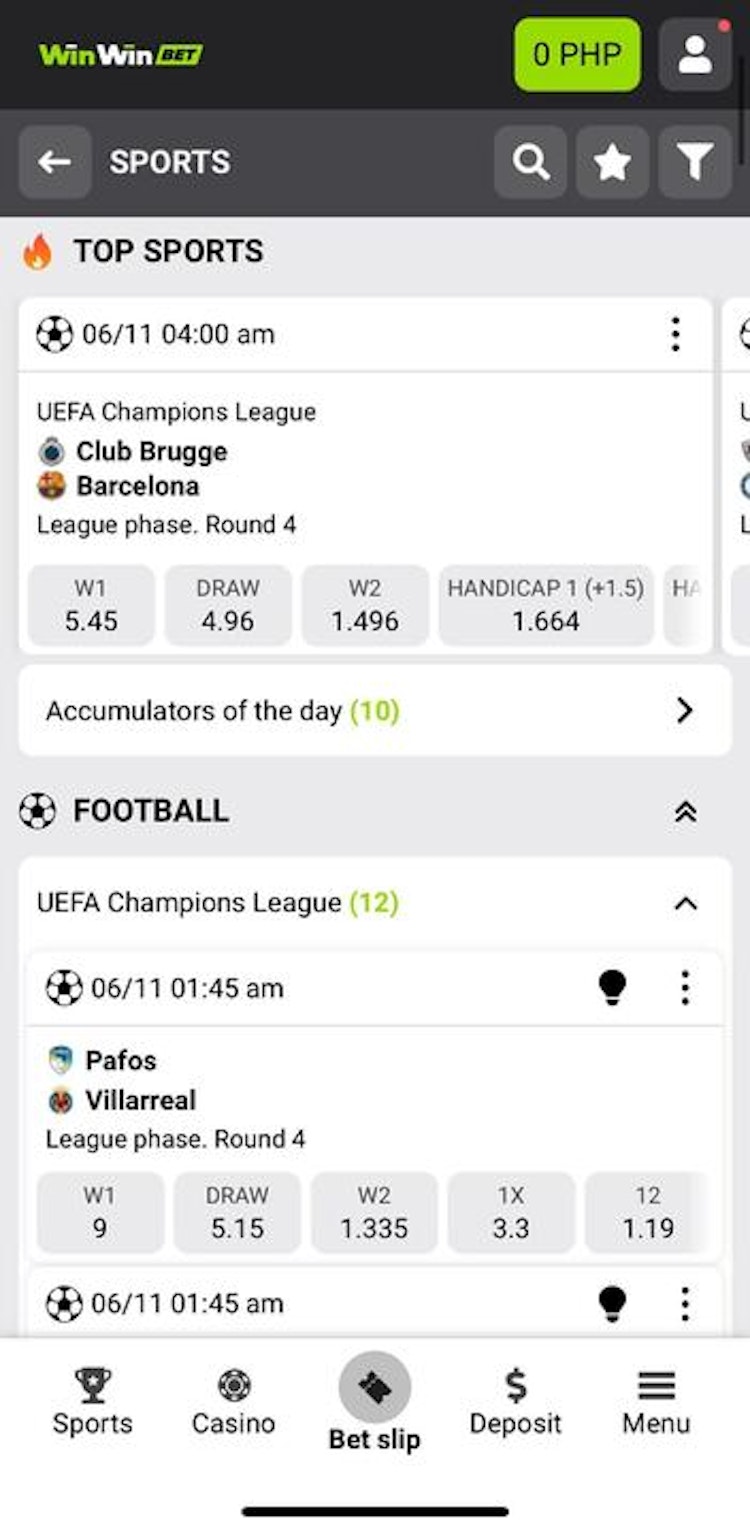Open the search in the Sports section
Screen dimensions: 750x1532
tap(531, 162)
